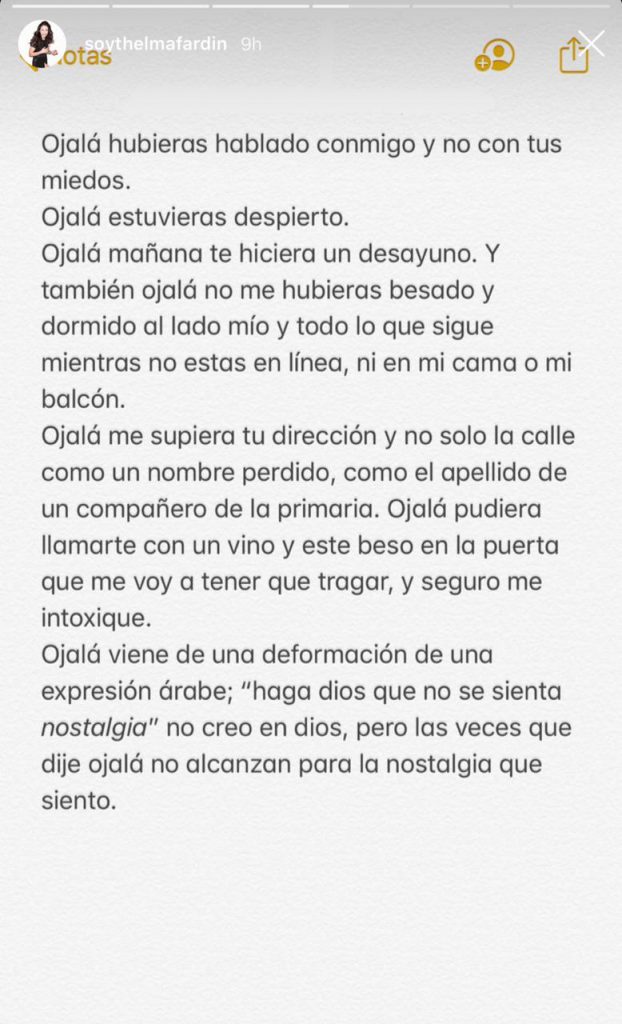Open soythelmafardin's profile picture
The width and height of the screenshot is (622, 1024).
41,43
